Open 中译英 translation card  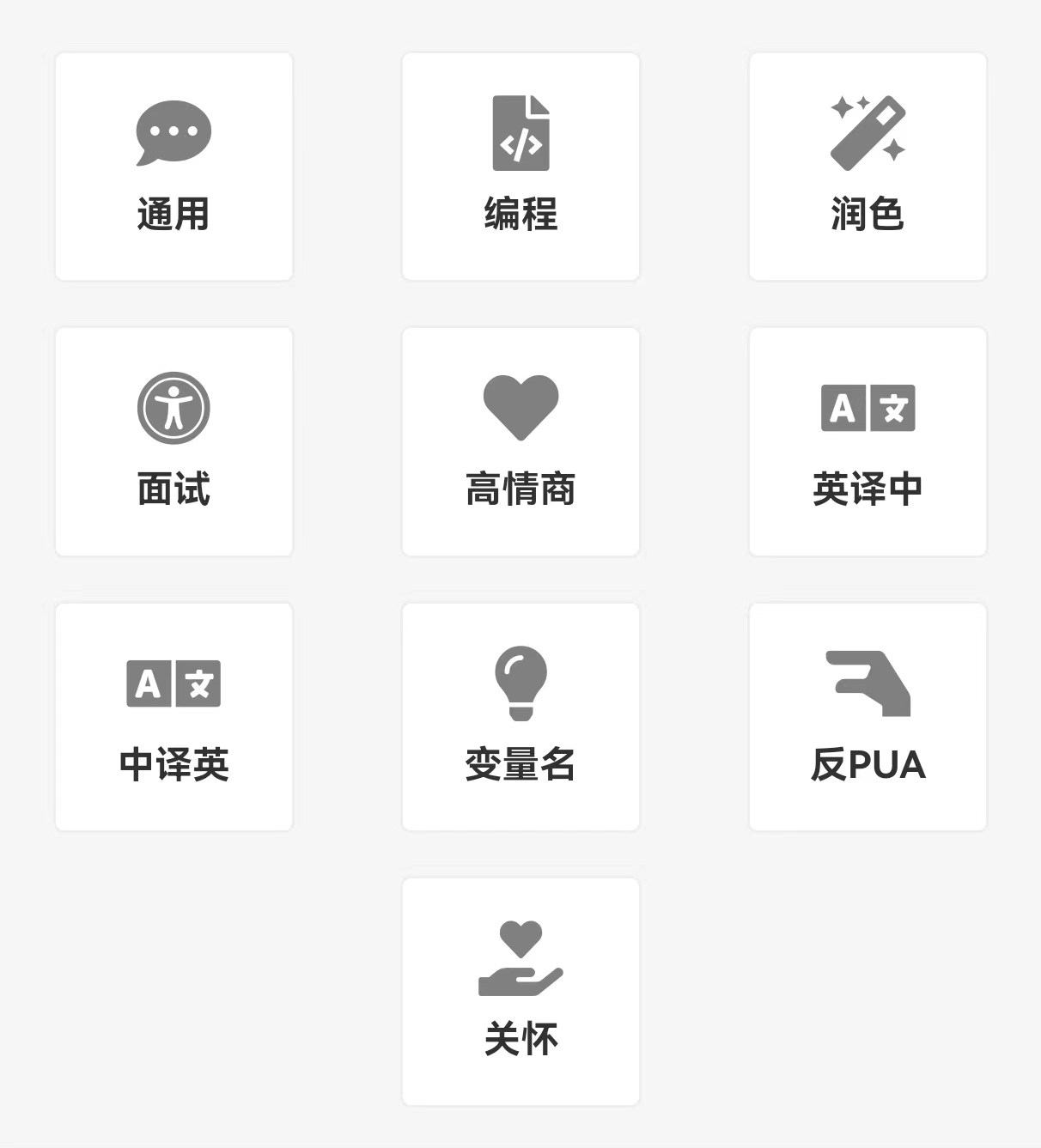173,717
